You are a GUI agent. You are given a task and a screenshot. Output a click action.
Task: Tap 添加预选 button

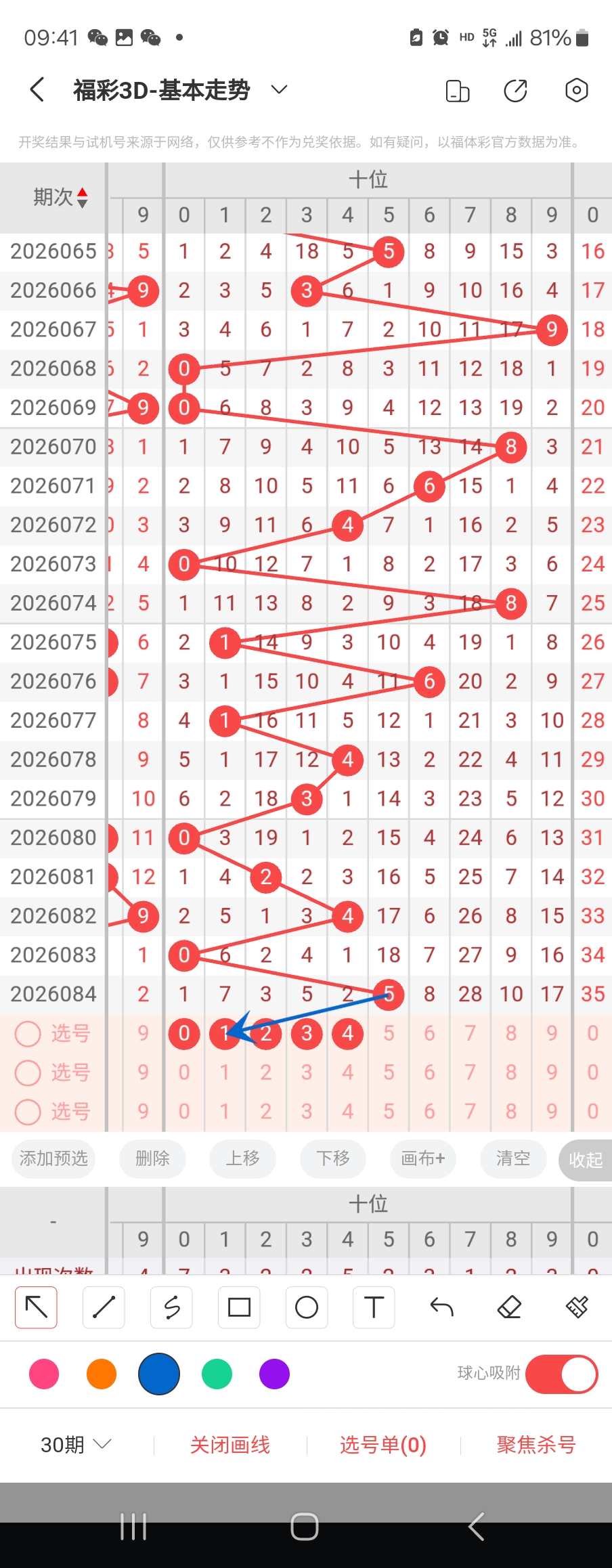[53, 1158]
